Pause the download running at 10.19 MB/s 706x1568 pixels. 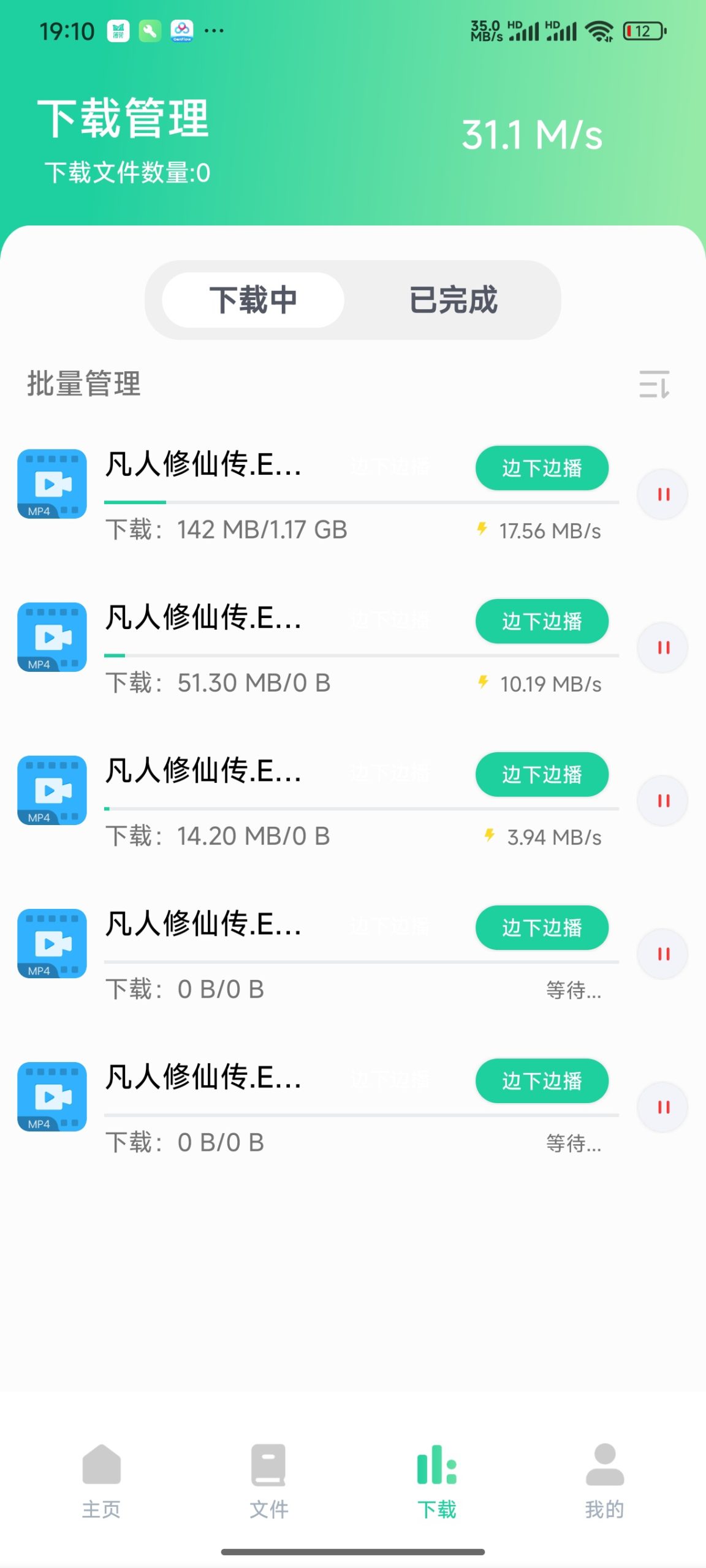coord(661,647)
